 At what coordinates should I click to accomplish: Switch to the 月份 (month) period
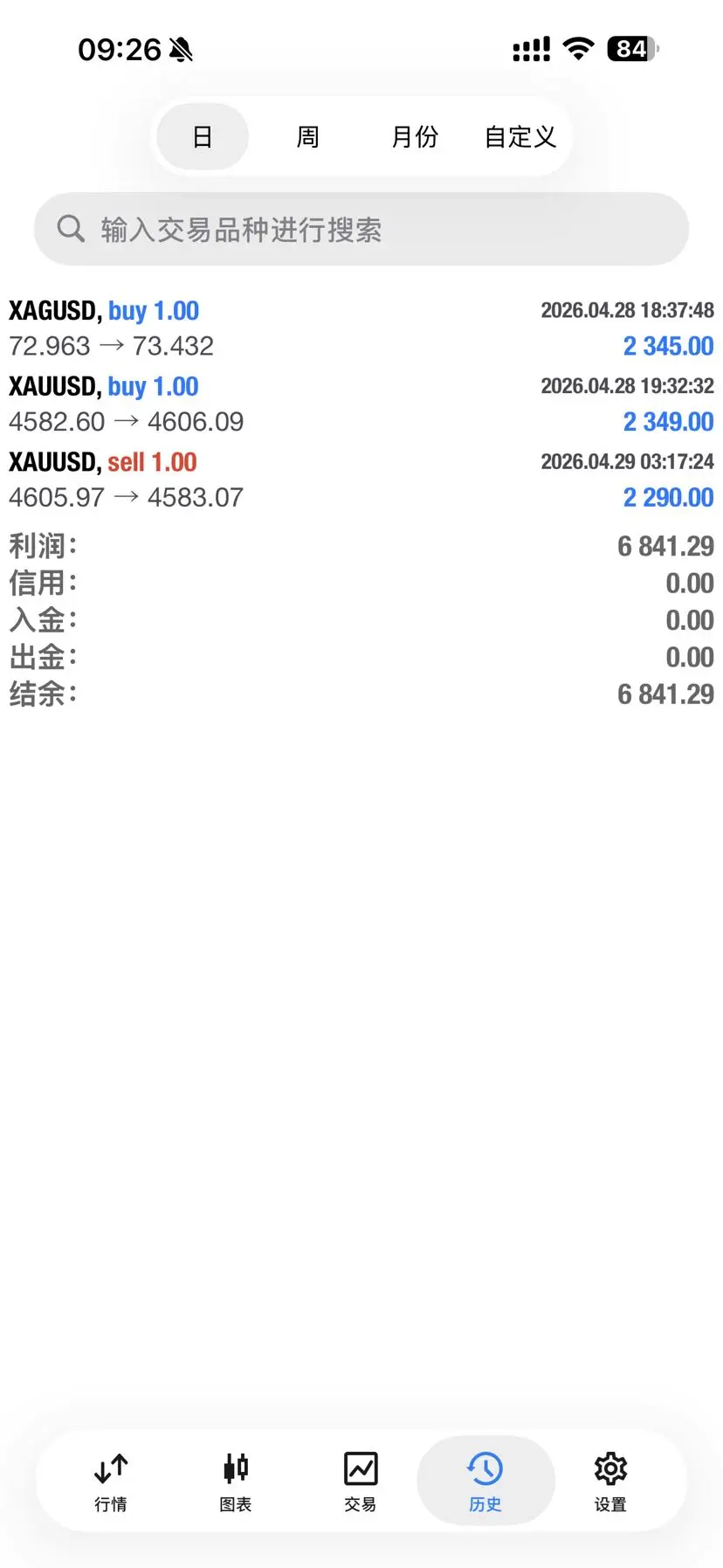click(415, 137)
